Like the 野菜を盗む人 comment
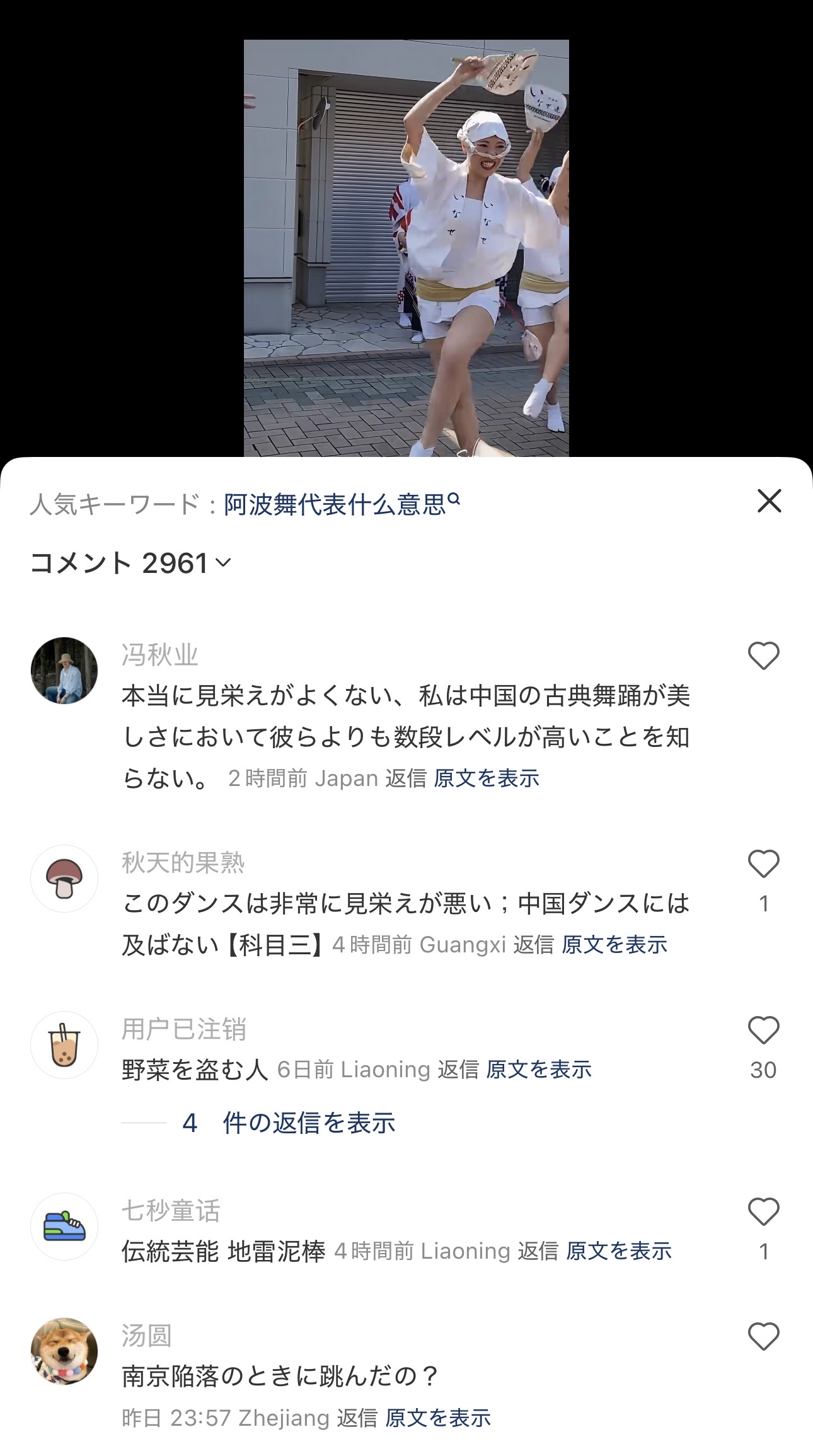 click(x=763, y=1031)
